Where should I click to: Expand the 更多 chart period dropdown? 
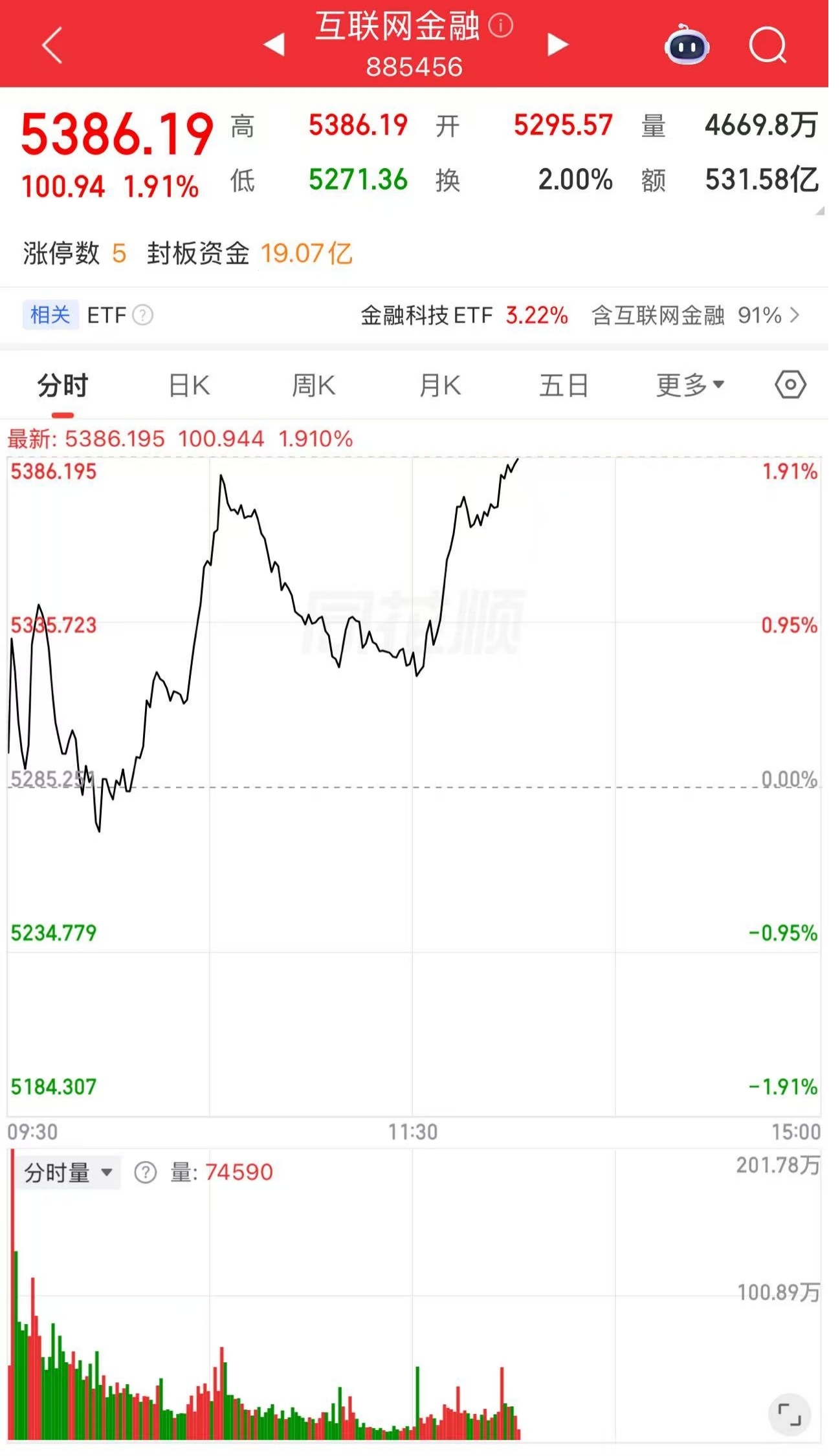690,386
